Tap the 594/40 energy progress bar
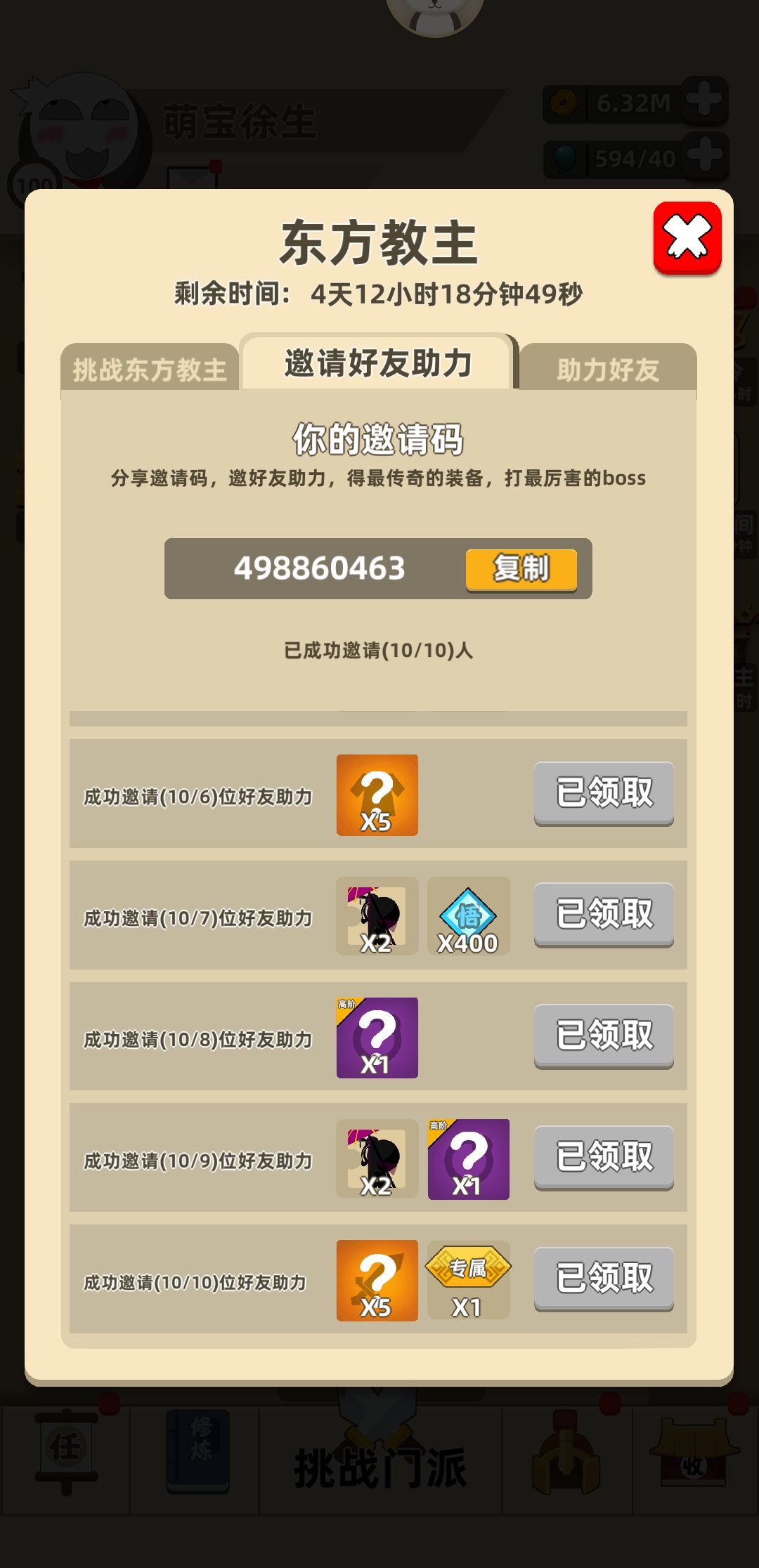759x1568 pixels. pyautogui.click(x=625, y=157)
